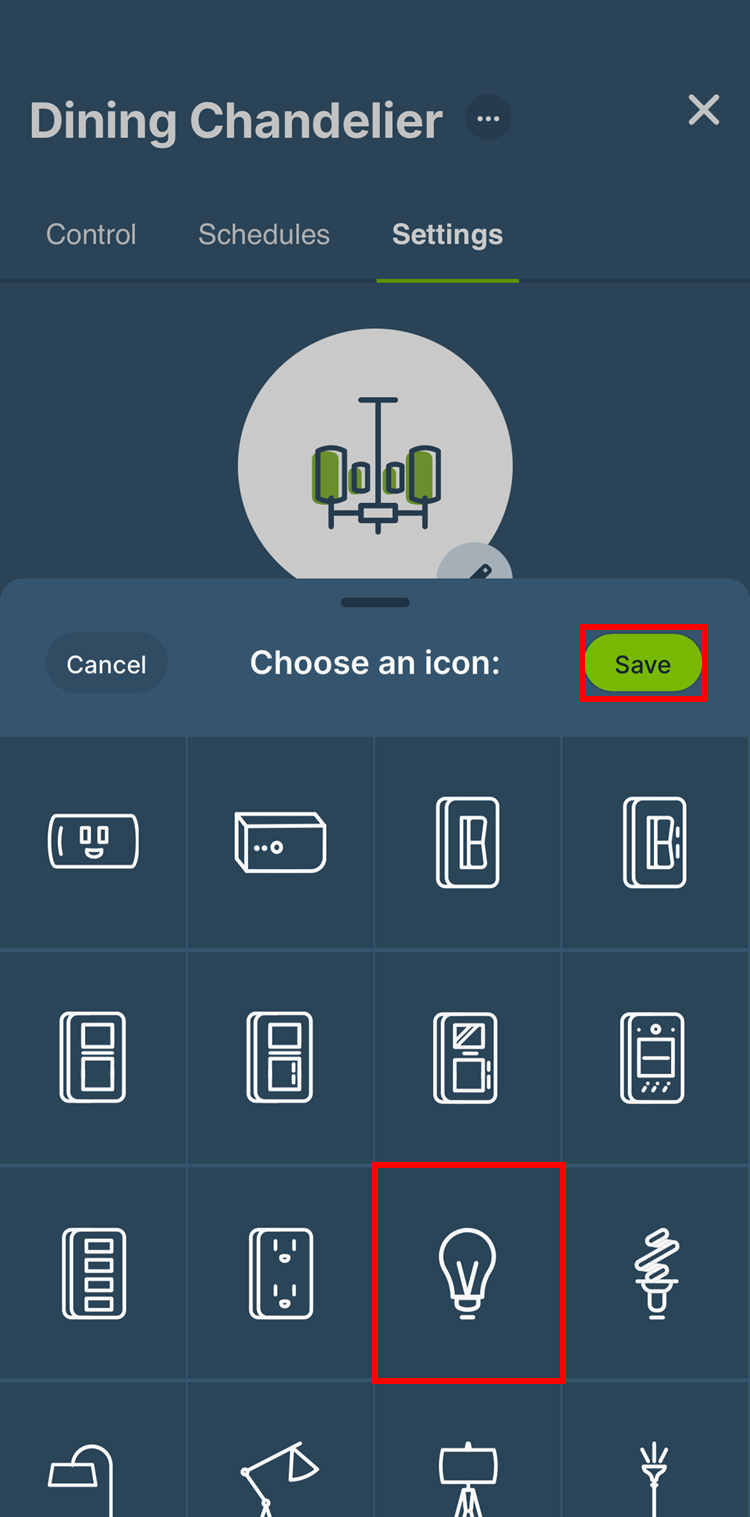Cancel choosing an icon
This screenshot has width=750, height=1517.
tap(106, 664)
